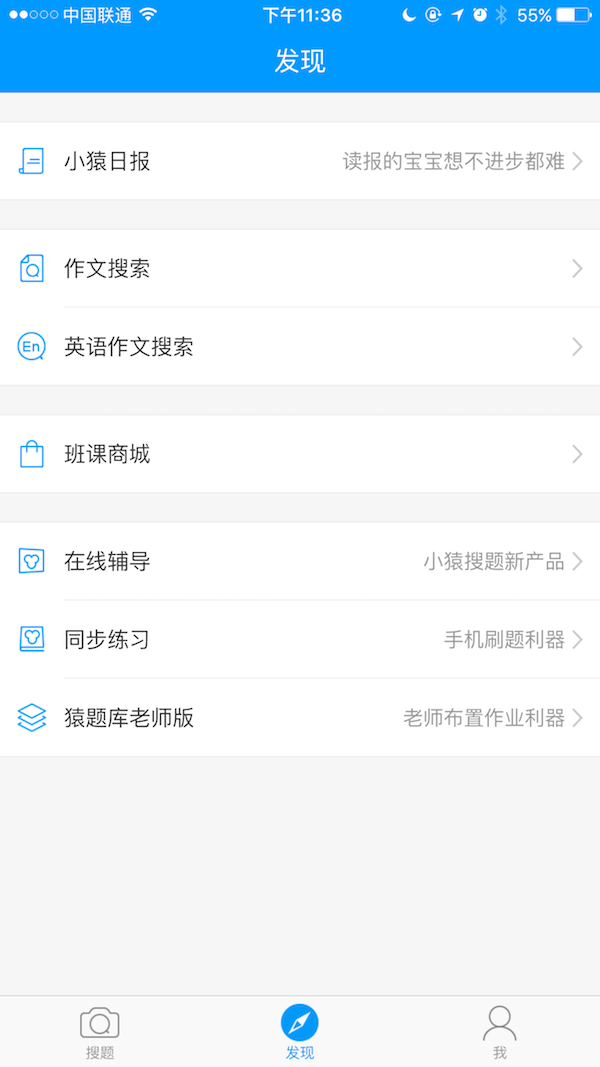
Task: Open 猿题库老师版
Action: [300, 717]
